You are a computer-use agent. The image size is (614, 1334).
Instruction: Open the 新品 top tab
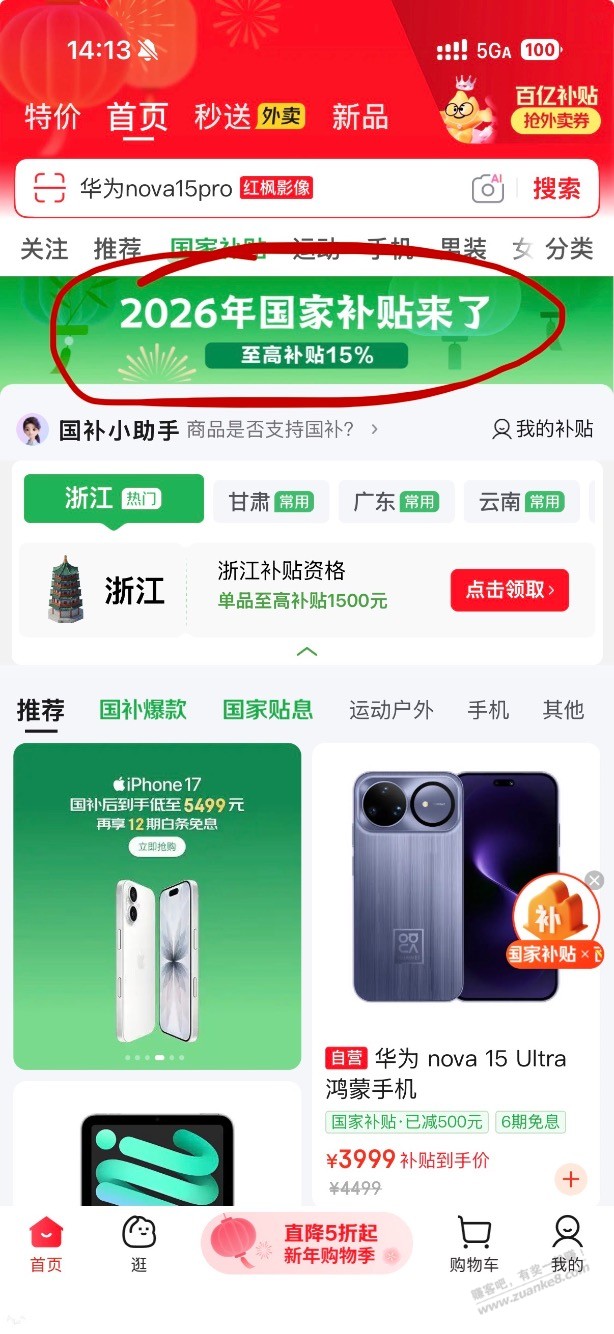360,117
